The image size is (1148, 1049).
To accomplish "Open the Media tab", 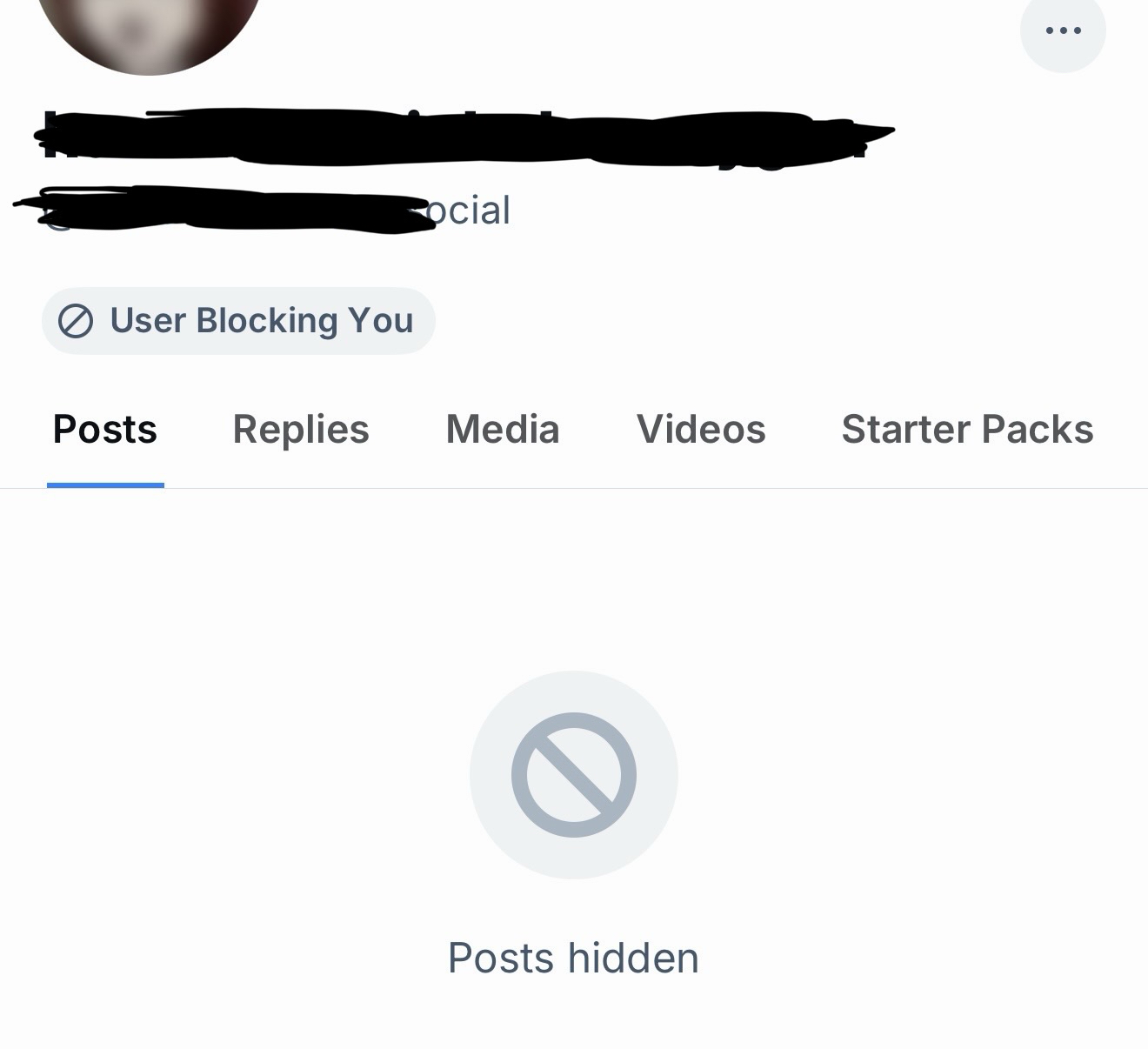I will (x=503, y=430).
